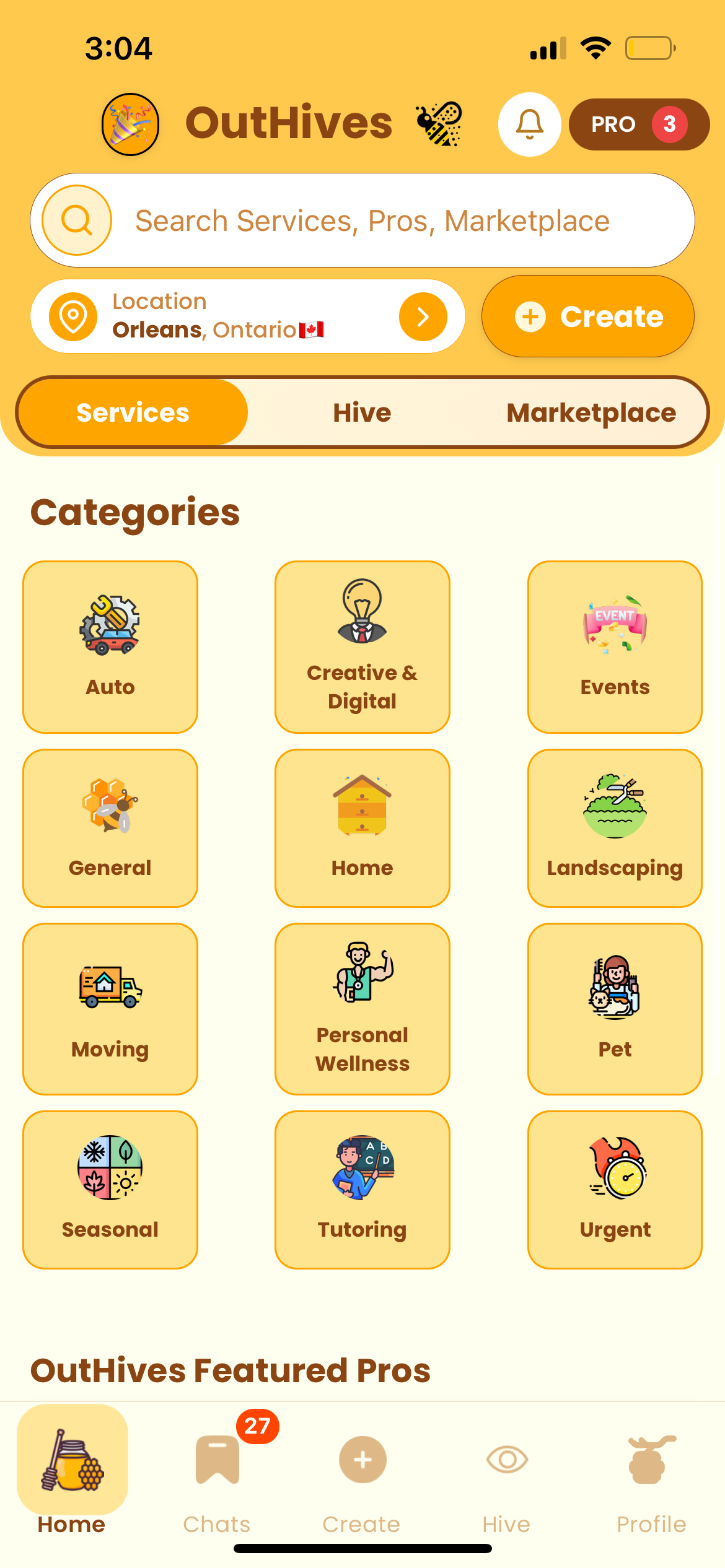This screenshot has height=1568, width=725.
Task: Open the Auto category
Action: (x=110, y=647)
